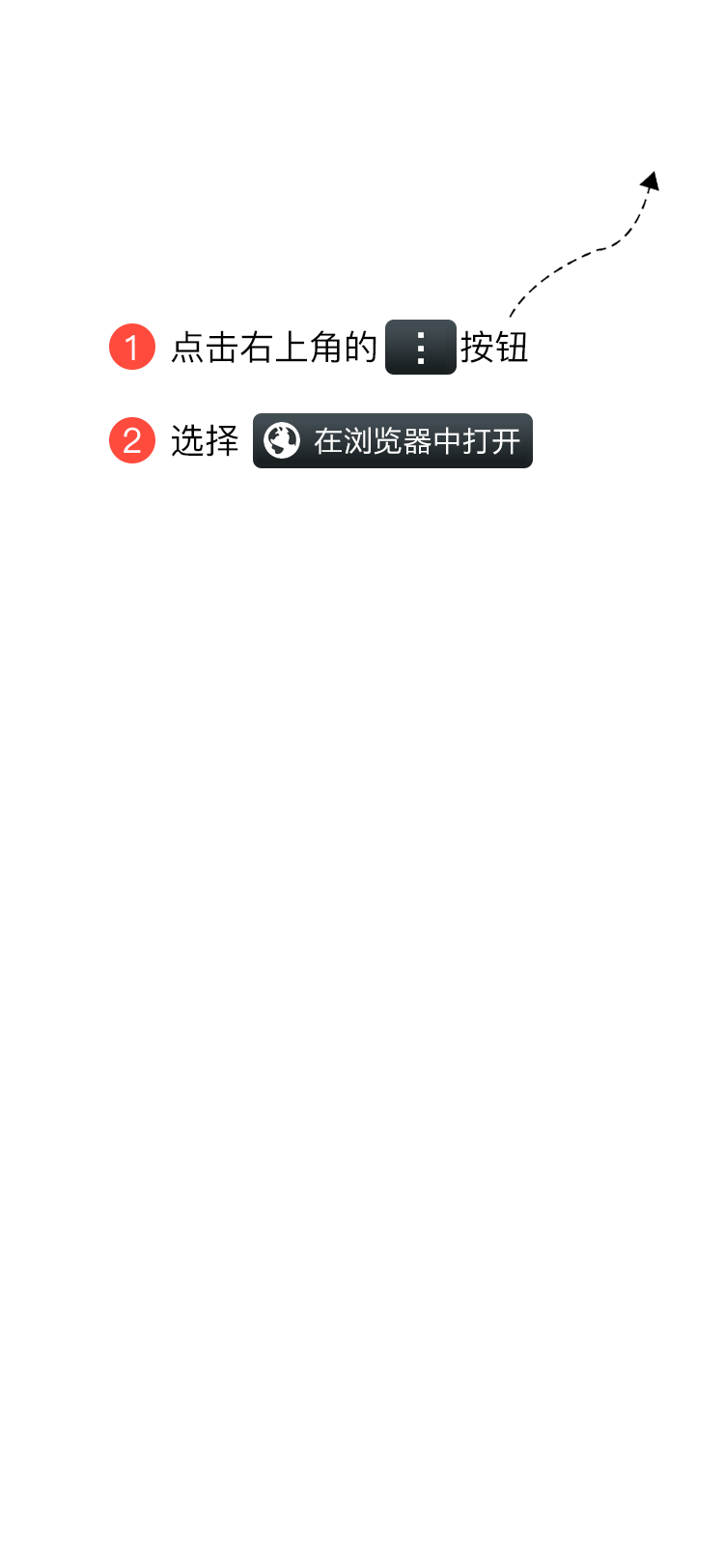Click the red circle numbered 2
Image resolution: width=724 pixels, height=1568 pixels.
[x=133, y=440]
